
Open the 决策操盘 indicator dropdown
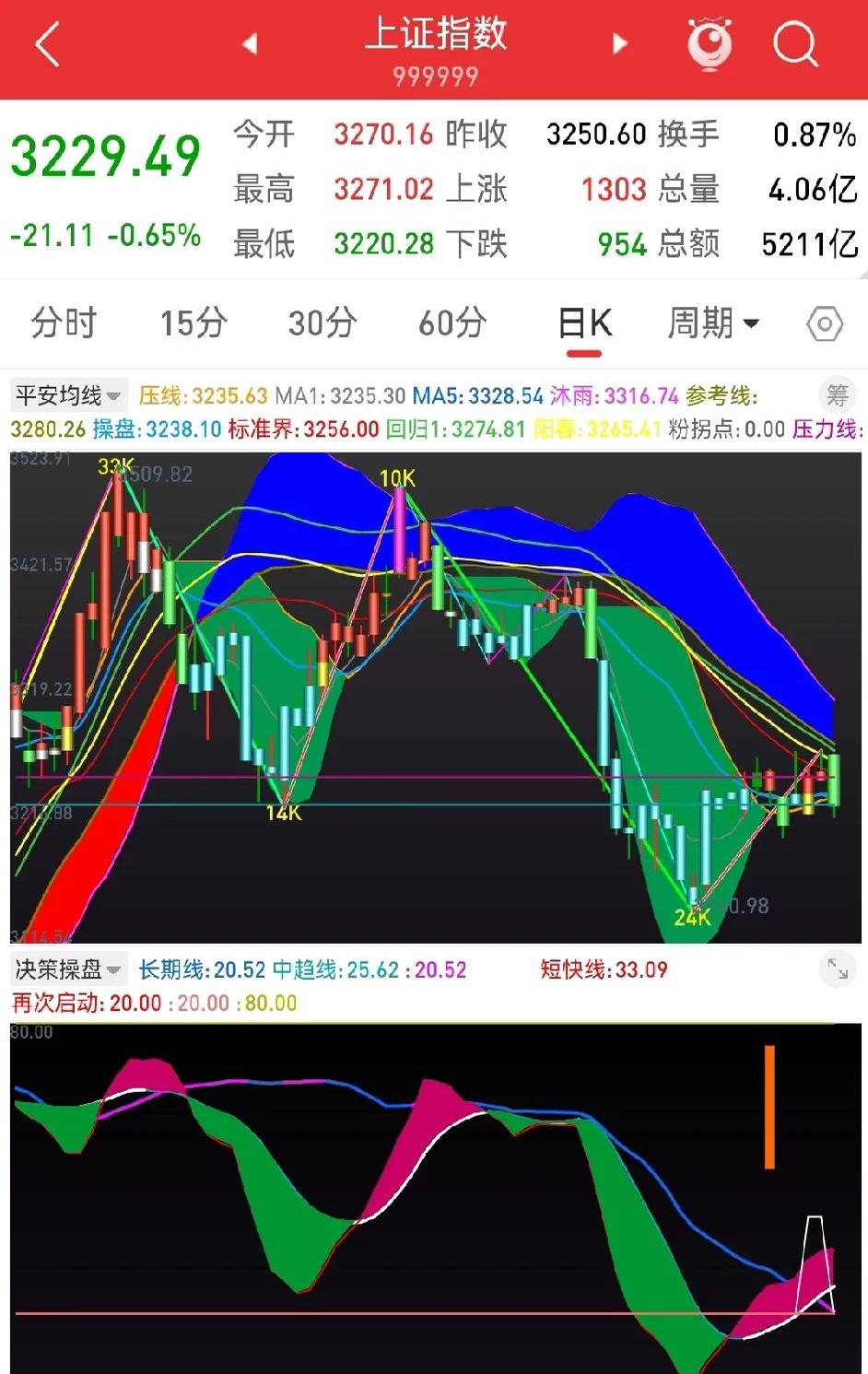point(65,969)
